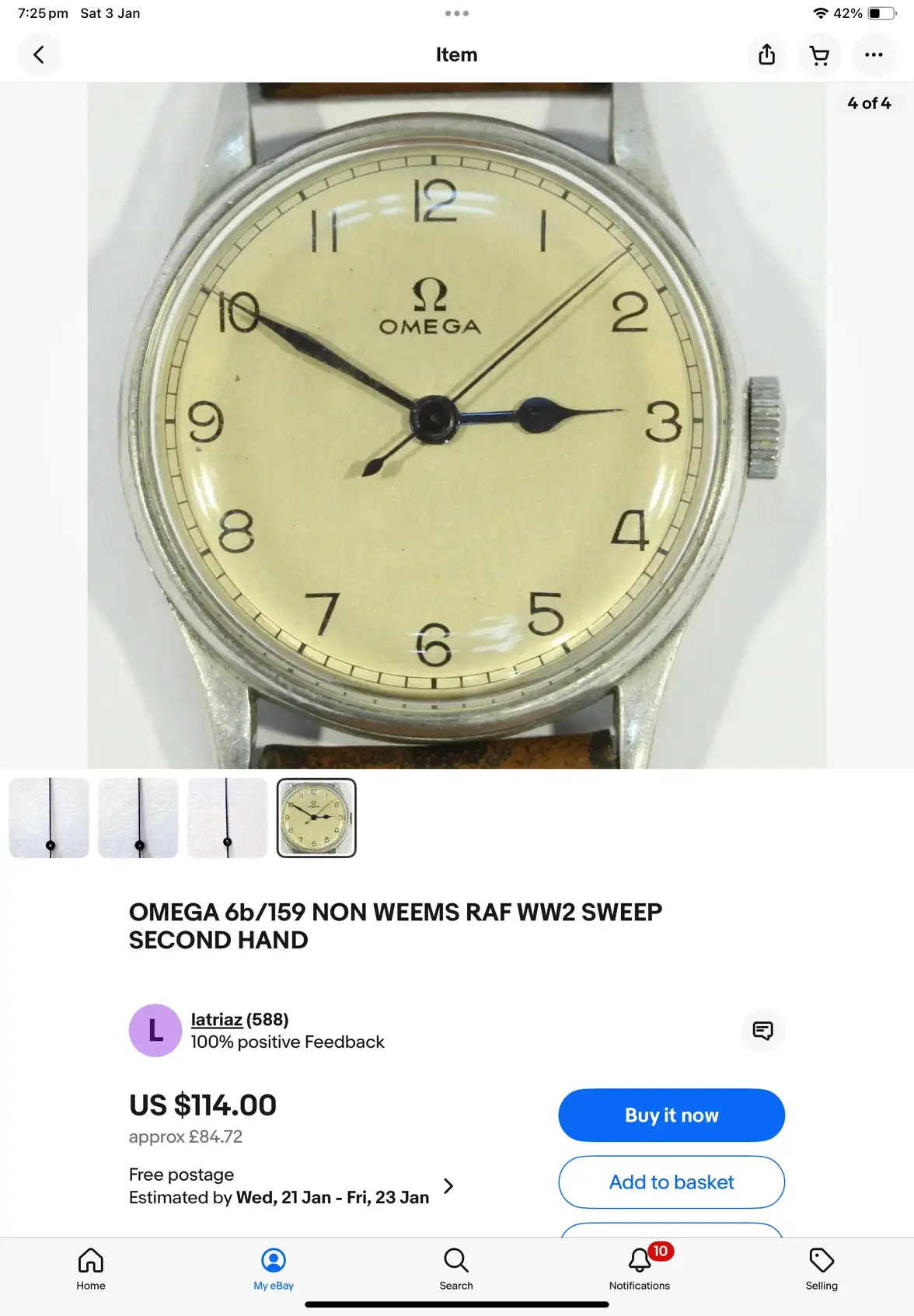View the third listing photo thumbnail
The image size is (914, 1316).
coord(228,818)
